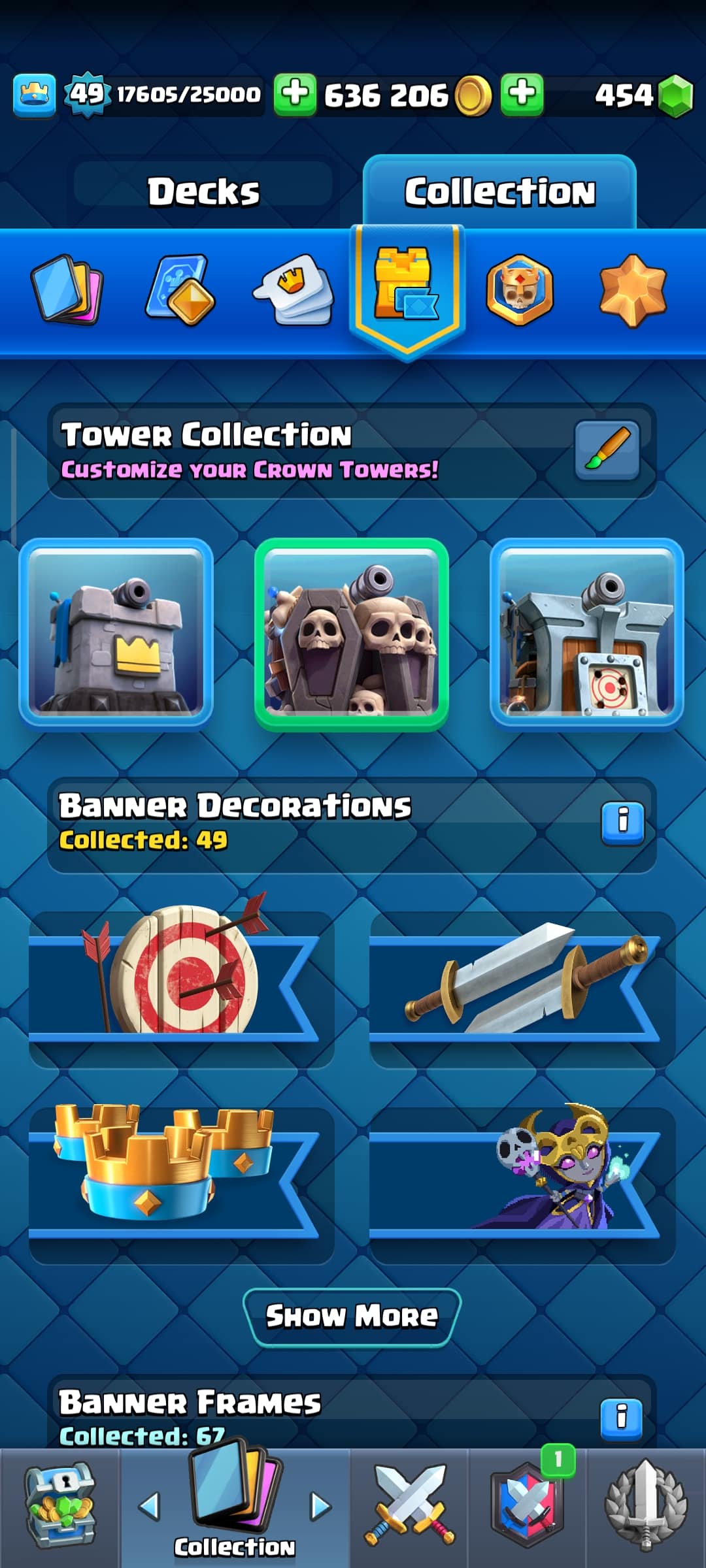Screen dimensions: 706x1568
Task: Select the target practice tower skin
Action: point(586,634)
